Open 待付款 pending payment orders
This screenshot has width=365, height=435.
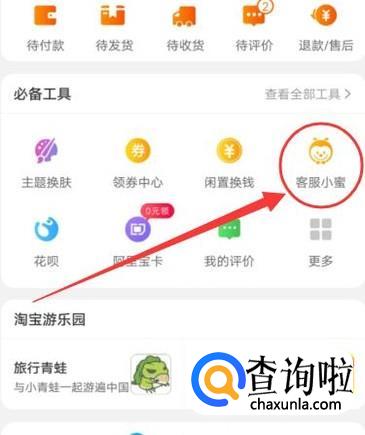point(46,28)
